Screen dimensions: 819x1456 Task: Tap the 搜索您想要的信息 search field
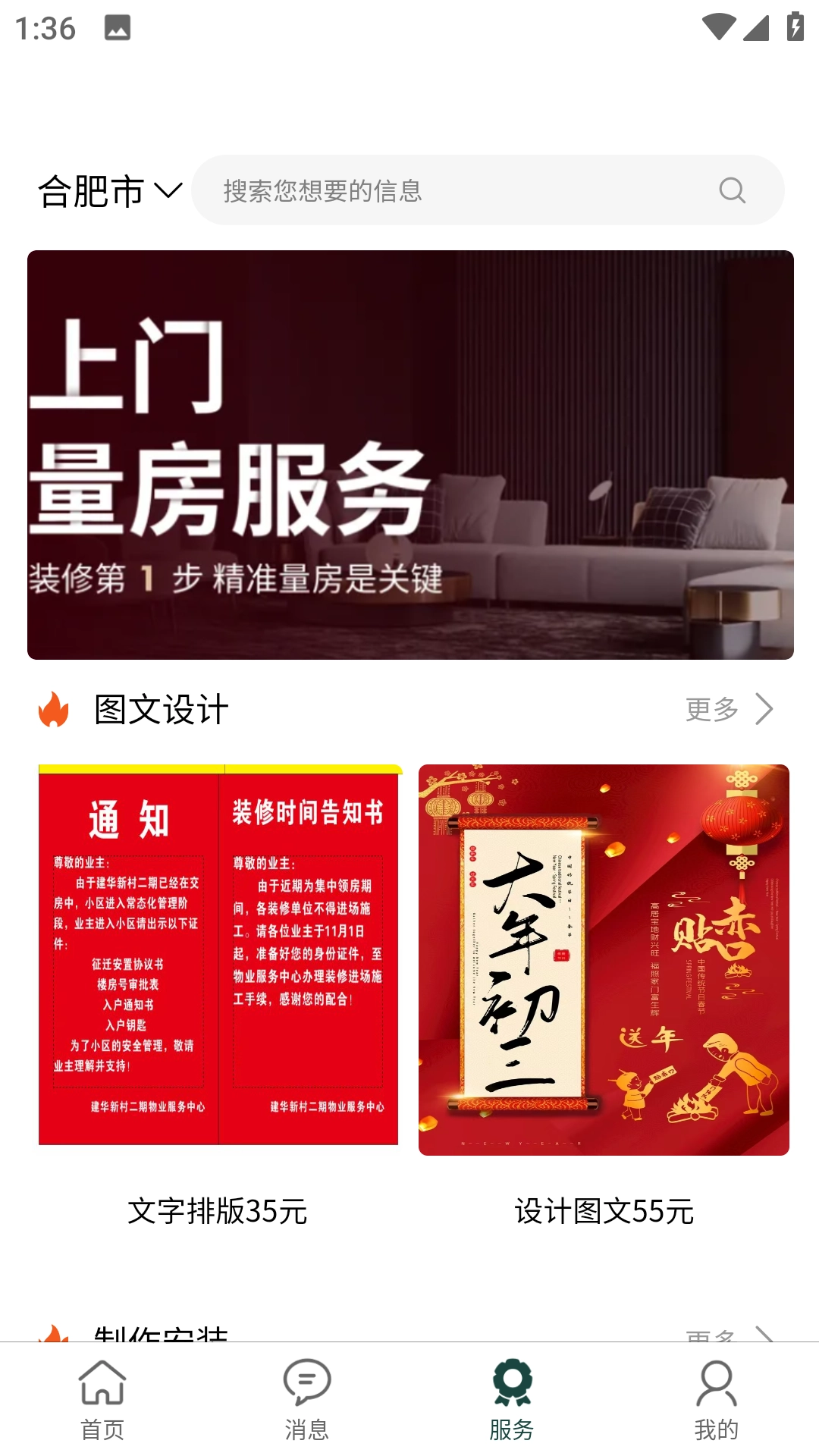pos(455,190)
